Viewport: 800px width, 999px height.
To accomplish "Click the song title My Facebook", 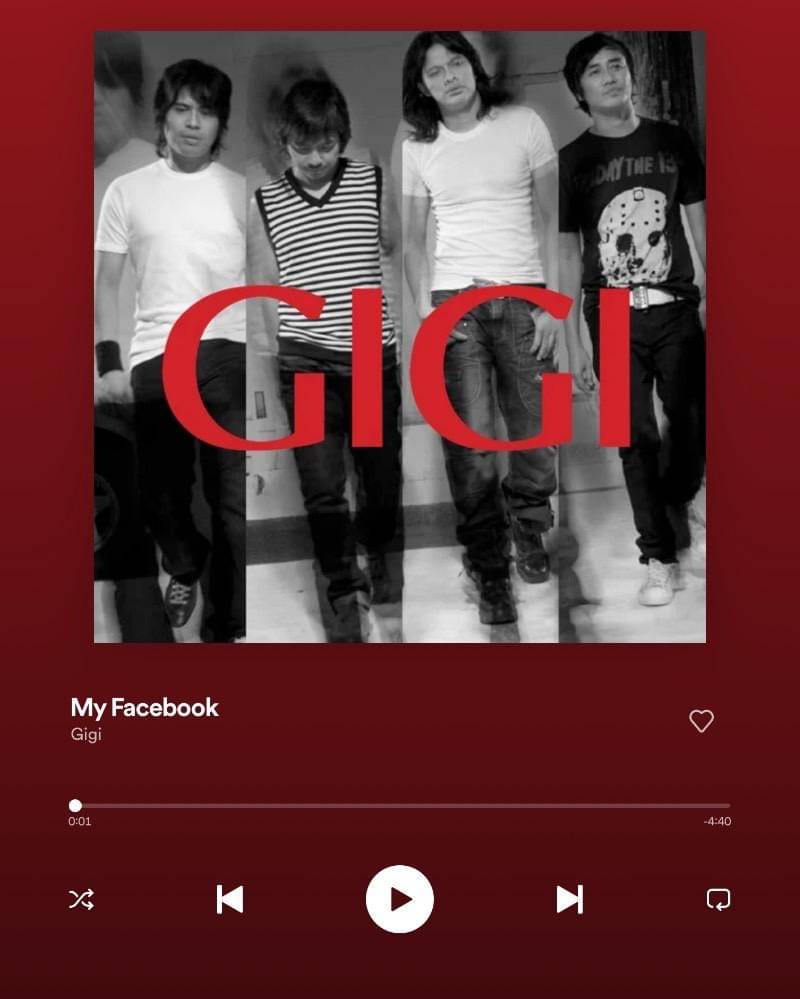I will (144, 708).
